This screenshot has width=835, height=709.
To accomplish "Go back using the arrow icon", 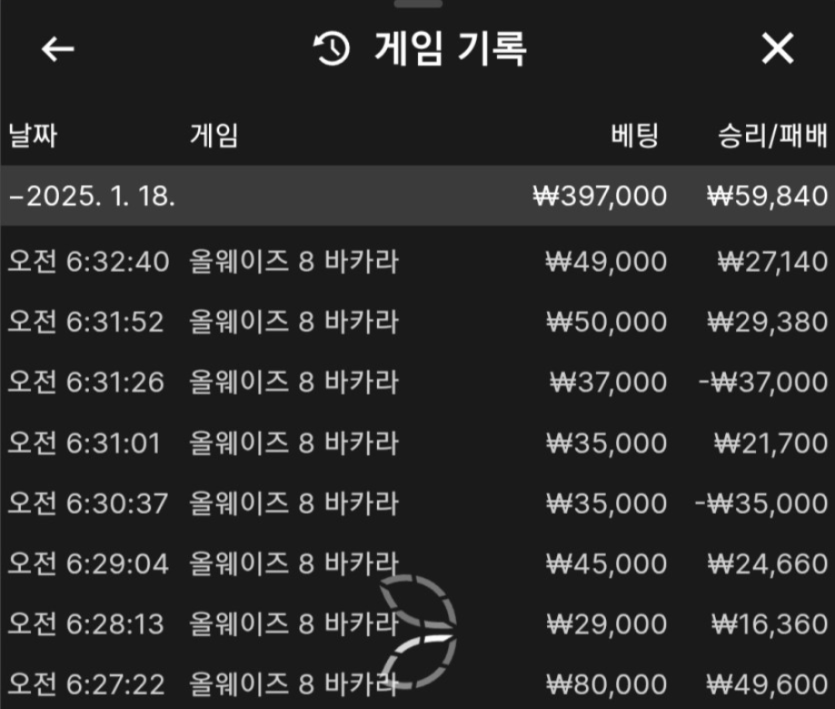I will pyautogui.click(x=58, y=48).
